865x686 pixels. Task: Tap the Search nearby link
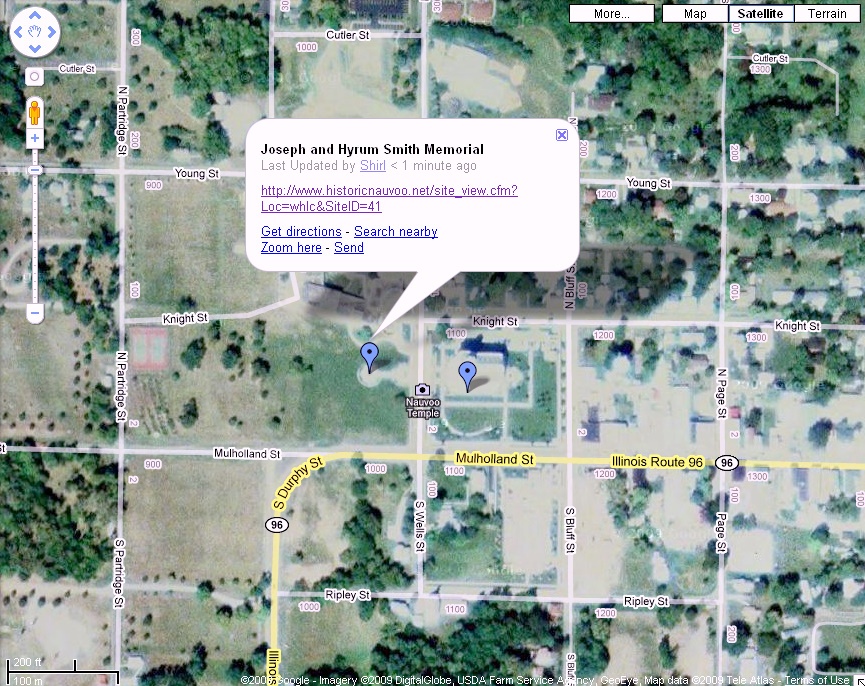click(x=396, y=232)
